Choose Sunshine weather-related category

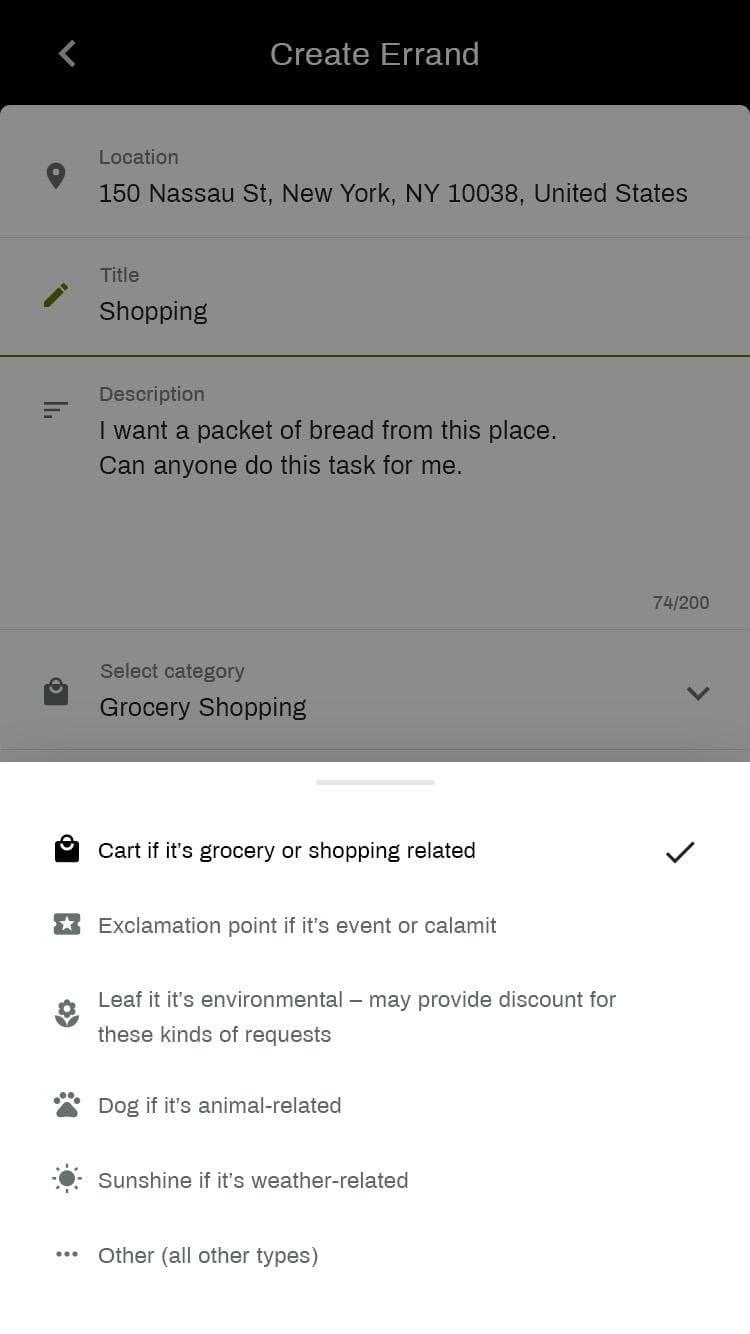pos(253,1180)
